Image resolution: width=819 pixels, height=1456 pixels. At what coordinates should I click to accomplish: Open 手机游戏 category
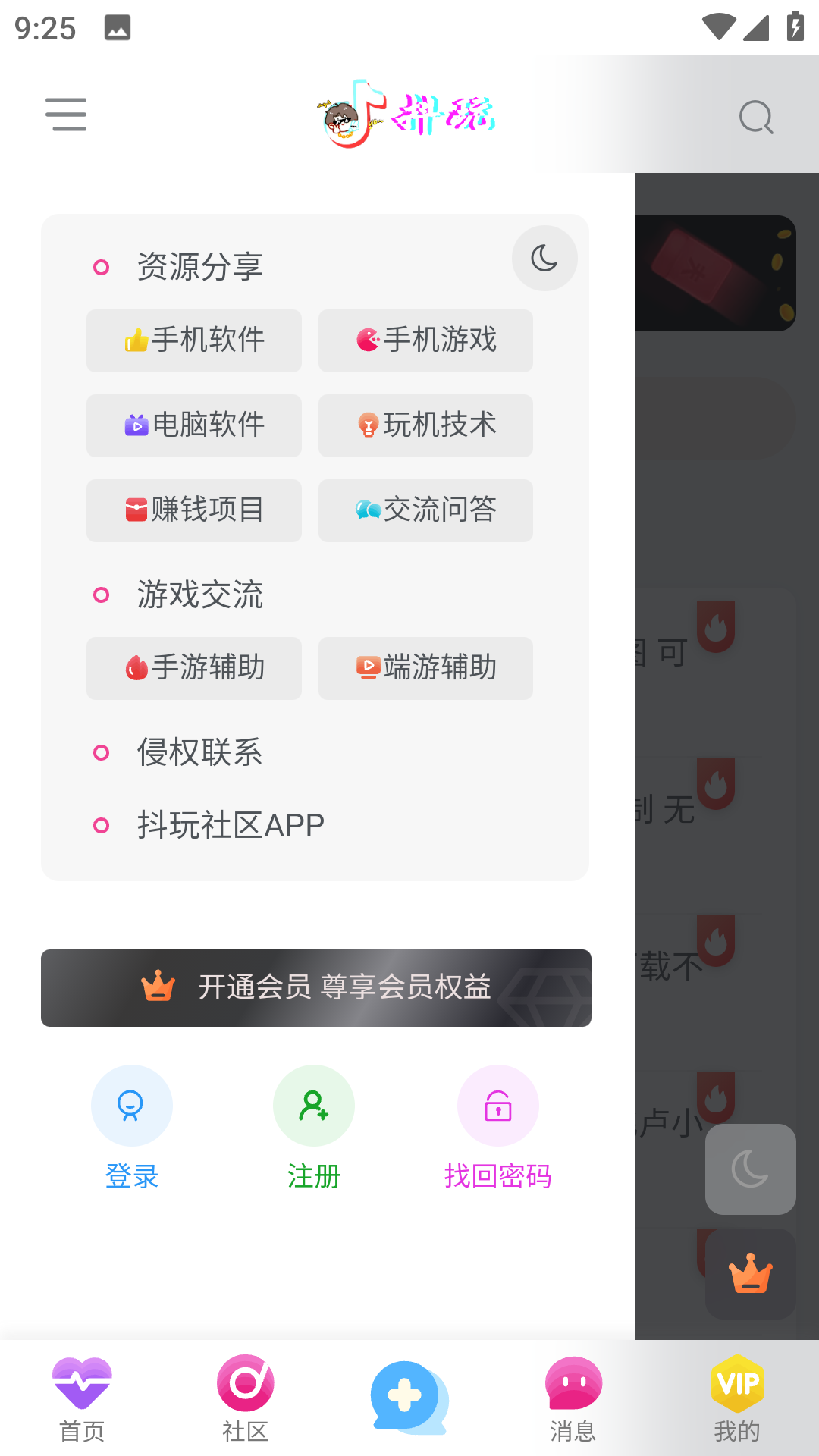pyautogui.click(x=425, y=340)
